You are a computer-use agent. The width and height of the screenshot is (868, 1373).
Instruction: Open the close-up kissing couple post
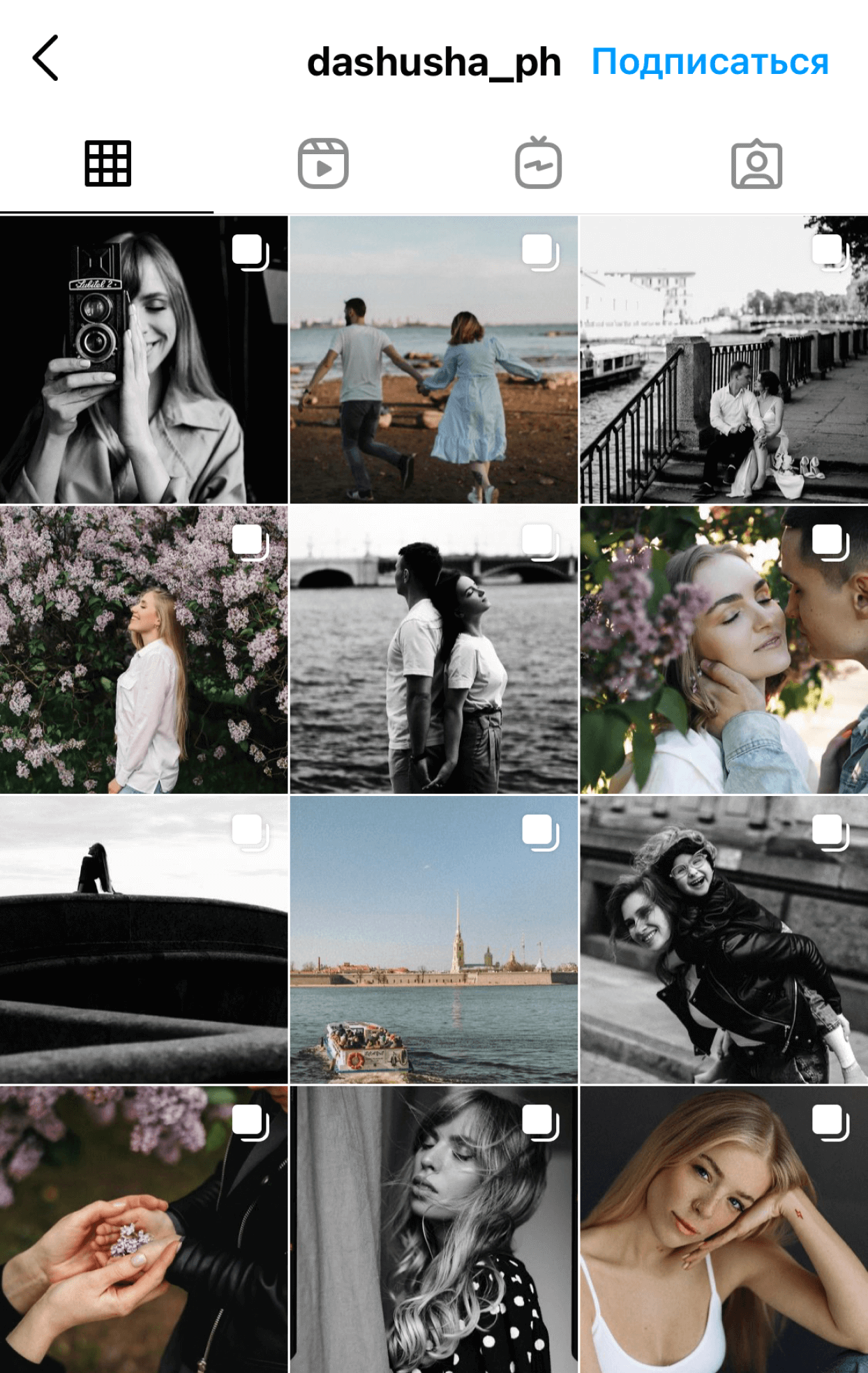click(x=724, y=650)
